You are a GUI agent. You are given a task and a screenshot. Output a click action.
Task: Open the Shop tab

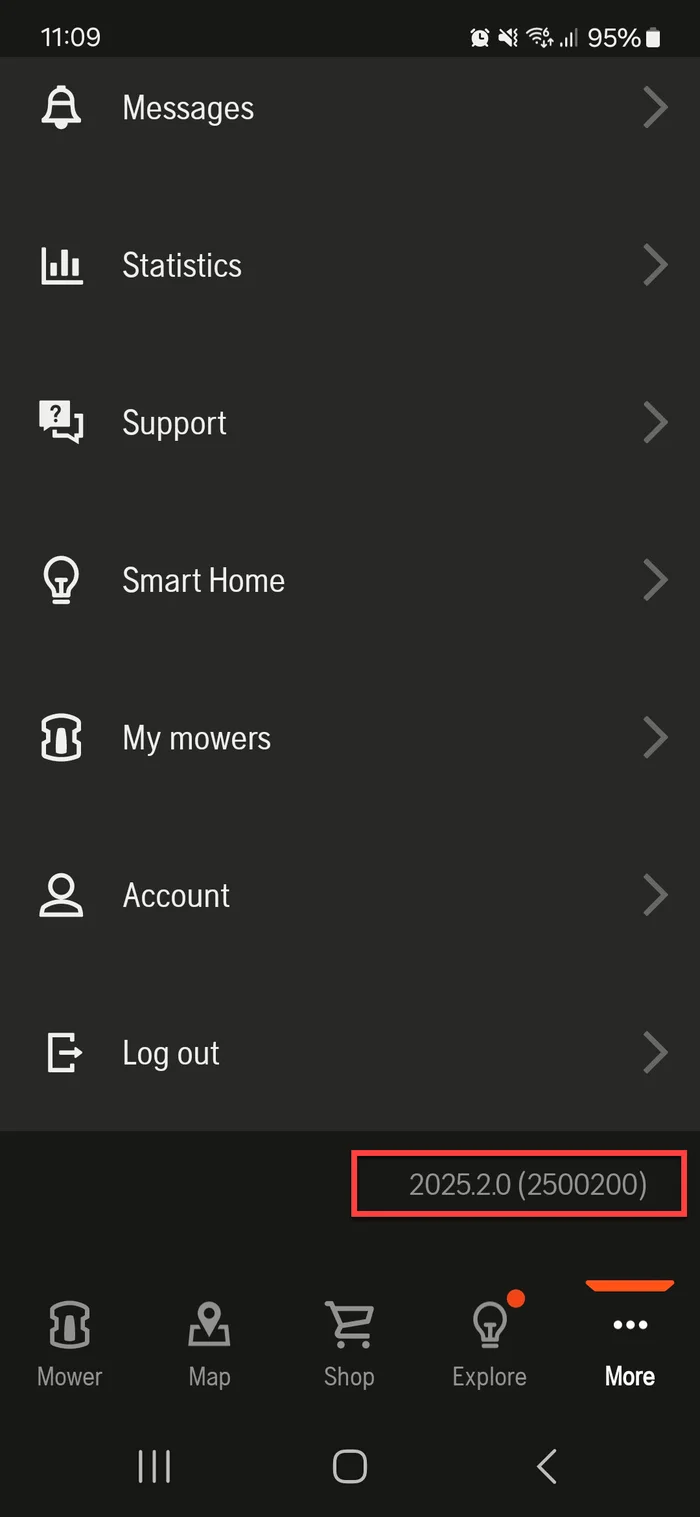(x=349, y=1345)
